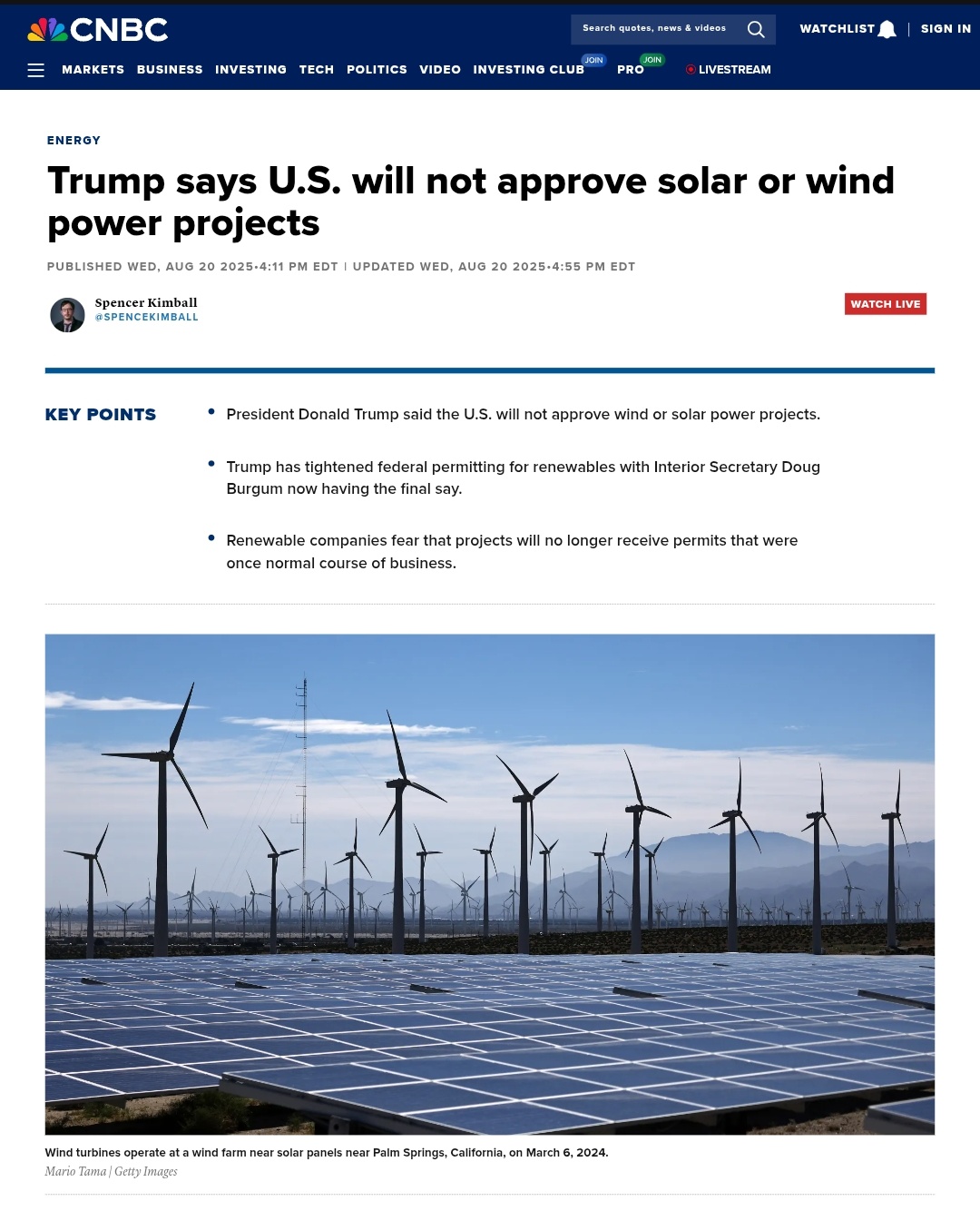This screenshot has height=1211, width=980.
Task: Open the @SPENCEKIMBALL handle link
Action: (146, 318)
